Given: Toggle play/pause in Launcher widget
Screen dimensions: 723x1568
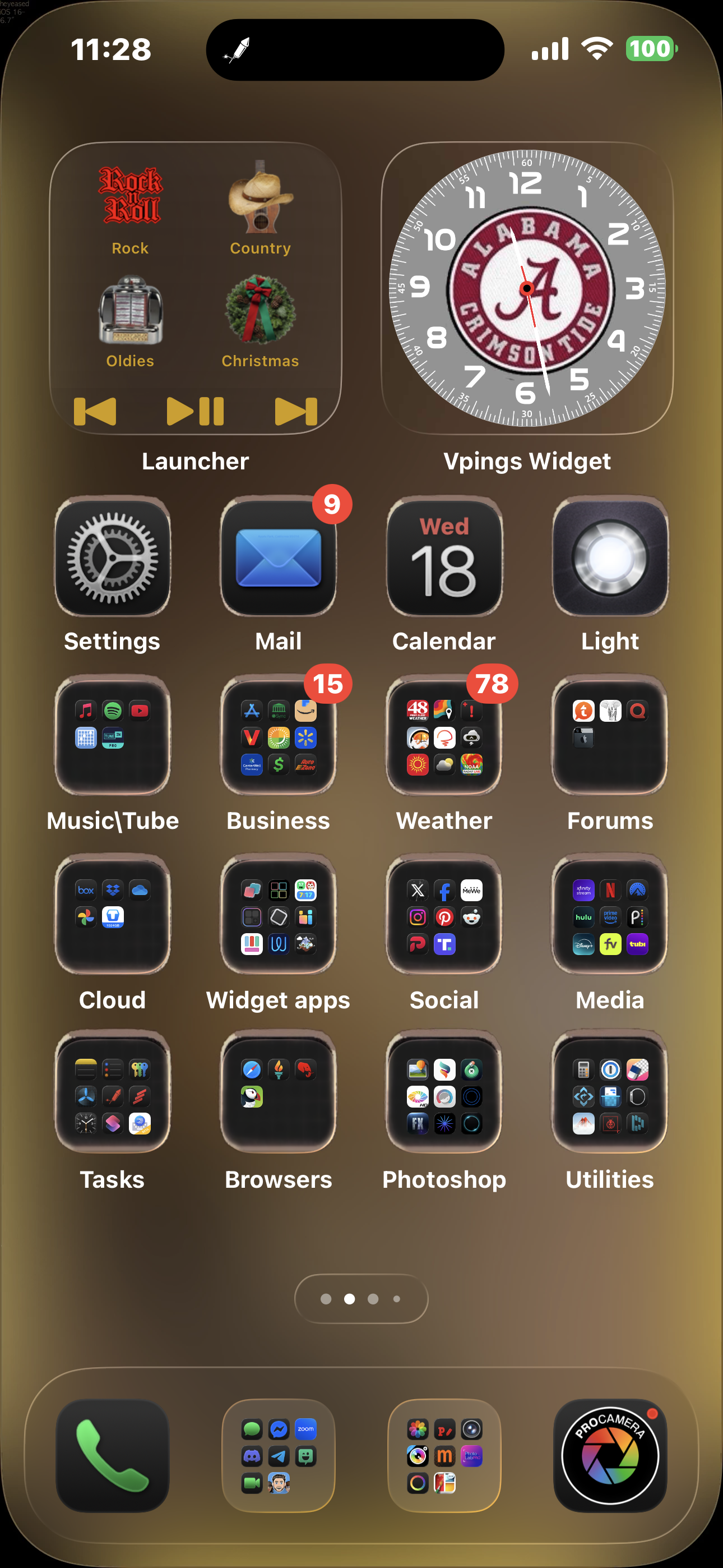Looking at the screenshot, I should [x=196, y=411].
